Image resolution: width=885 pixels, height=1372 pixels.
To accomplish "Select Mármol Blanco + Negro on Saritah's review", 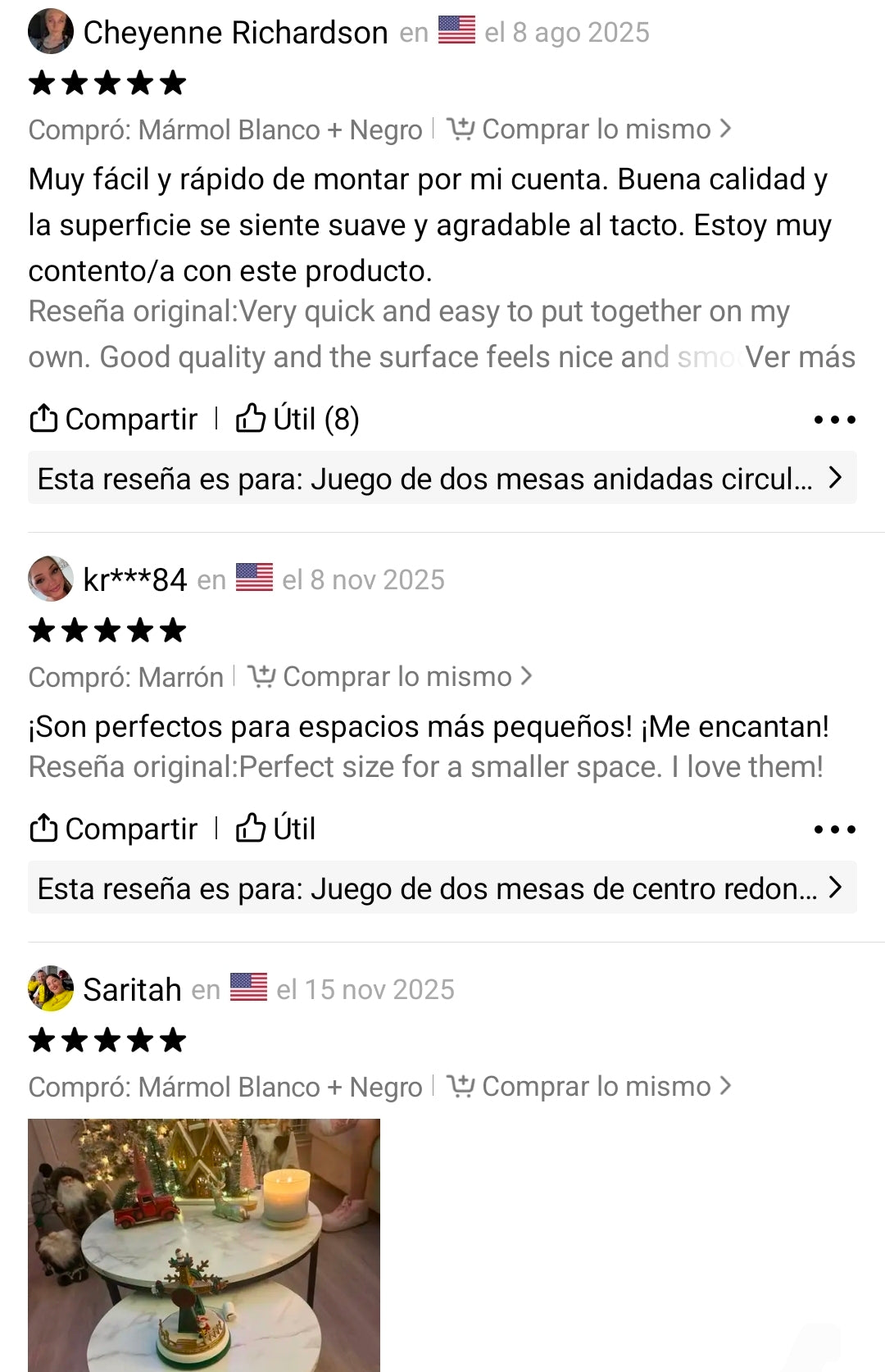I will click(x=279, y=1087).
